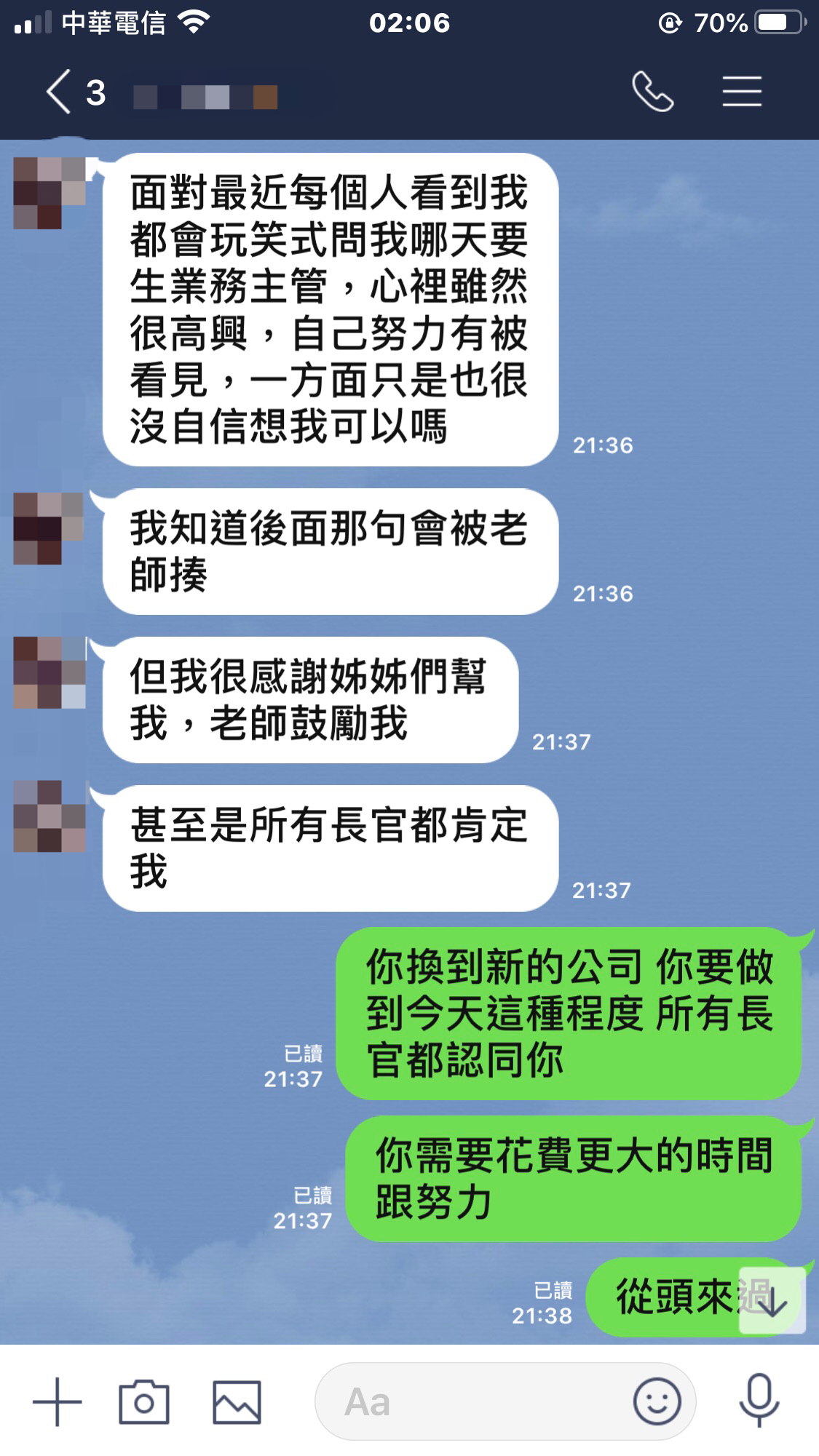819x1456 pixels.
Task: Jump to the latest message with the down arrow
Action: point(772,1301)
